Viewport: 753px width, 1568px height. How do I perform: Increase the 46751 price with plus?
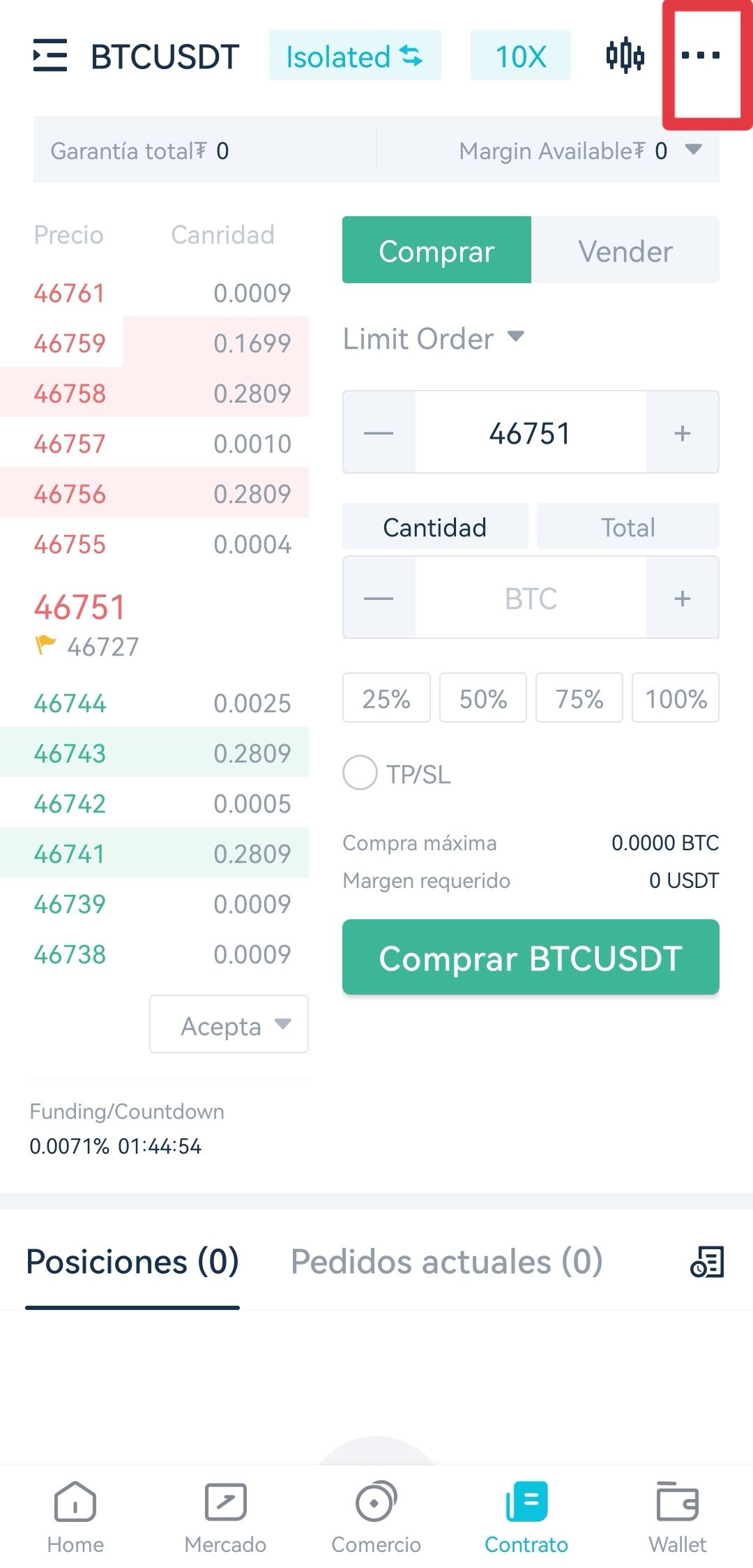683,432
